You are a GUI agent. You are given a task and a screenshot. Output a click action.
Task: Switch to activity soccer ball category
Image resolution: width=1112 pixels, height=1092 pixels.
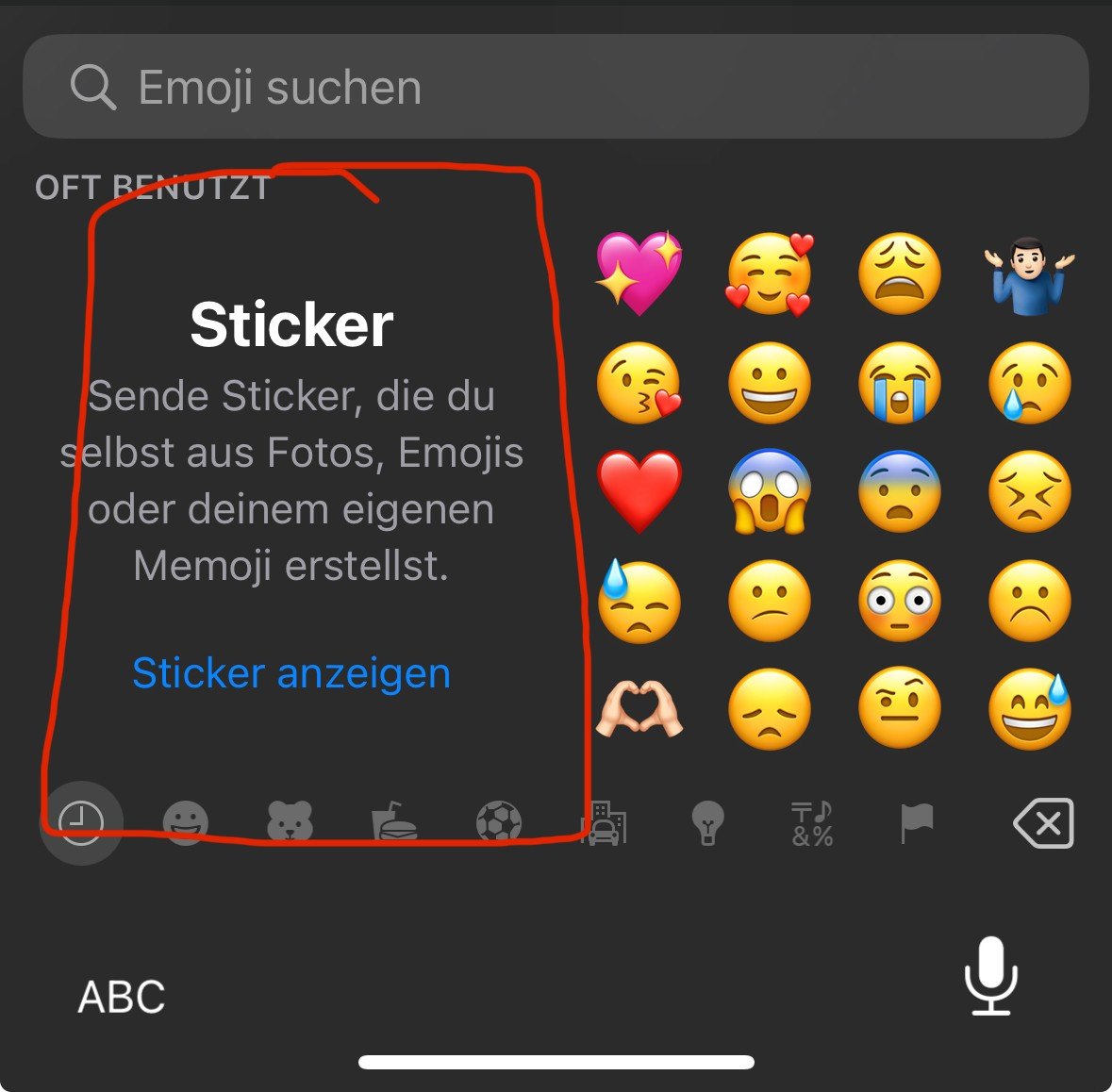[499, 822]
